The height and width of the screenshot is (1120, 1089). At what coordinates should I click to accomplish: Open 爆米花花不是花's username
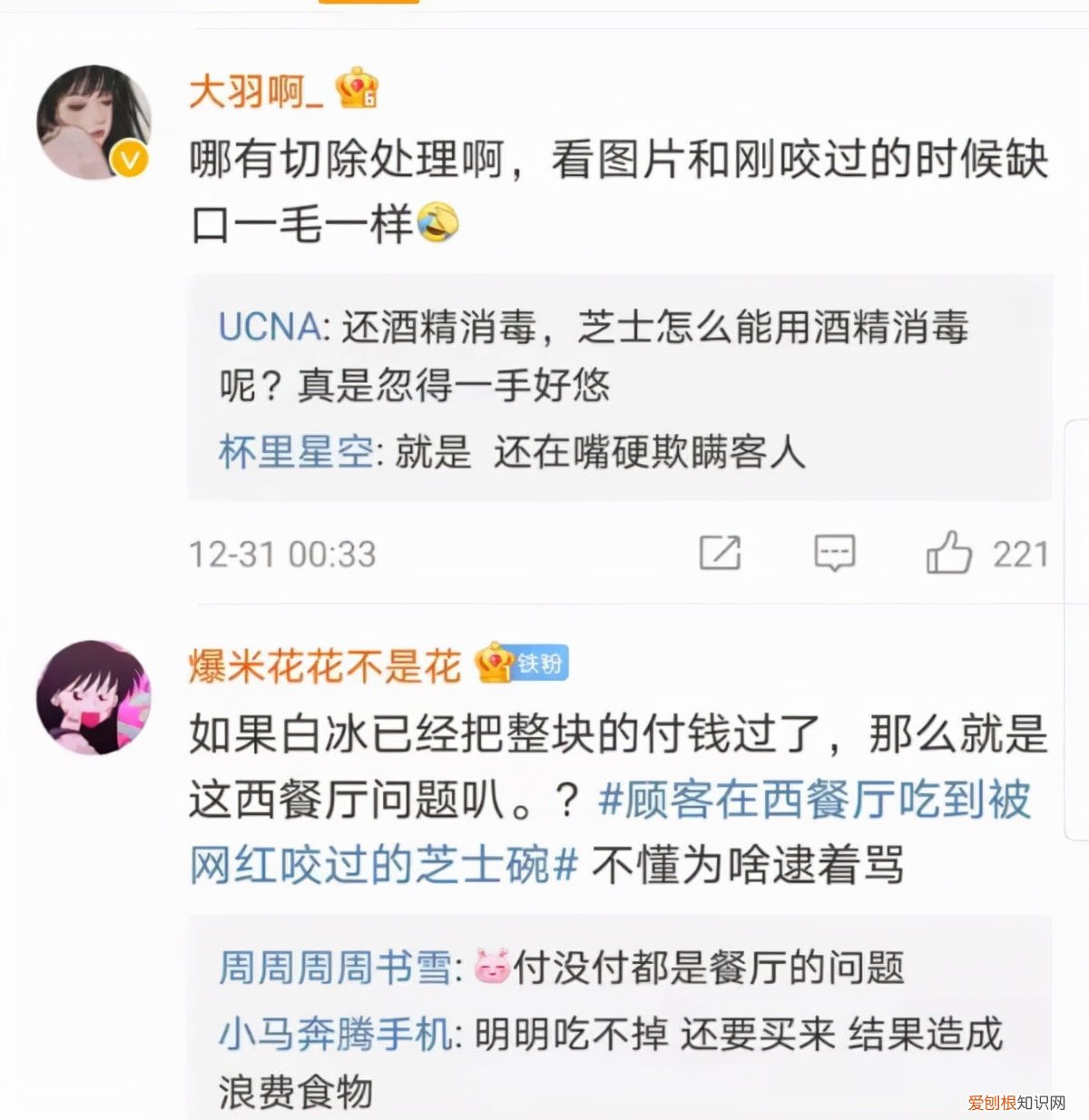pos(322,663)
